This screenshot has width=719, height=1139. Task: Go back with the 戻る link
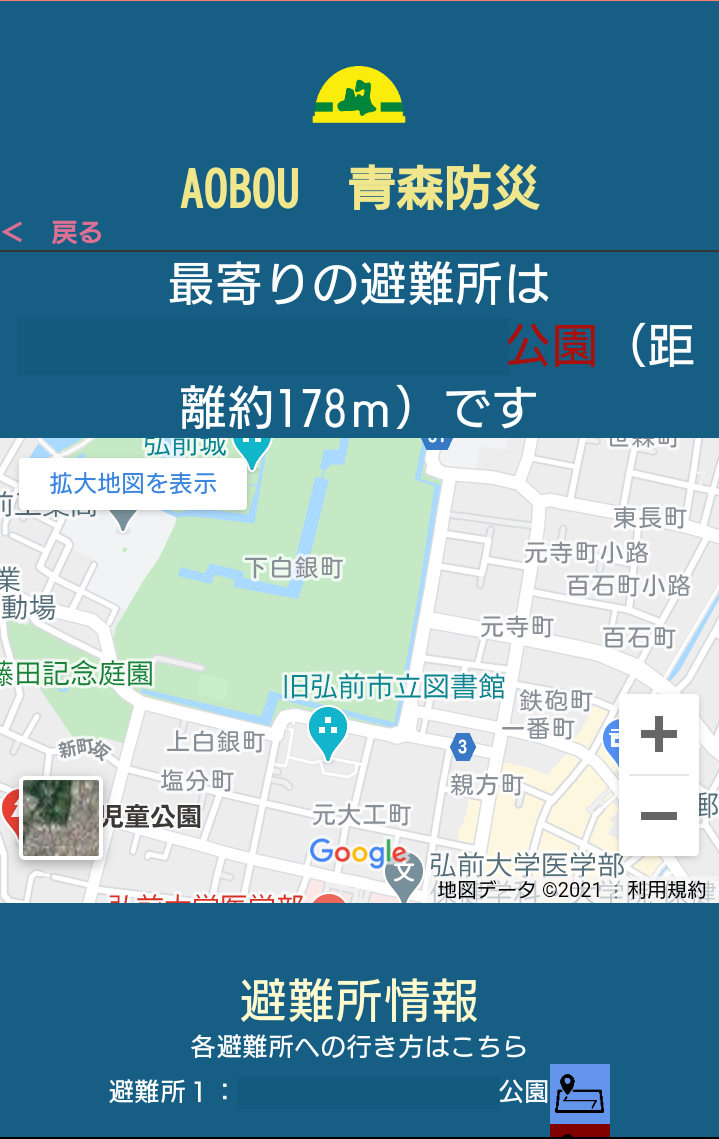pyautogui.click(x=54, y=233)
